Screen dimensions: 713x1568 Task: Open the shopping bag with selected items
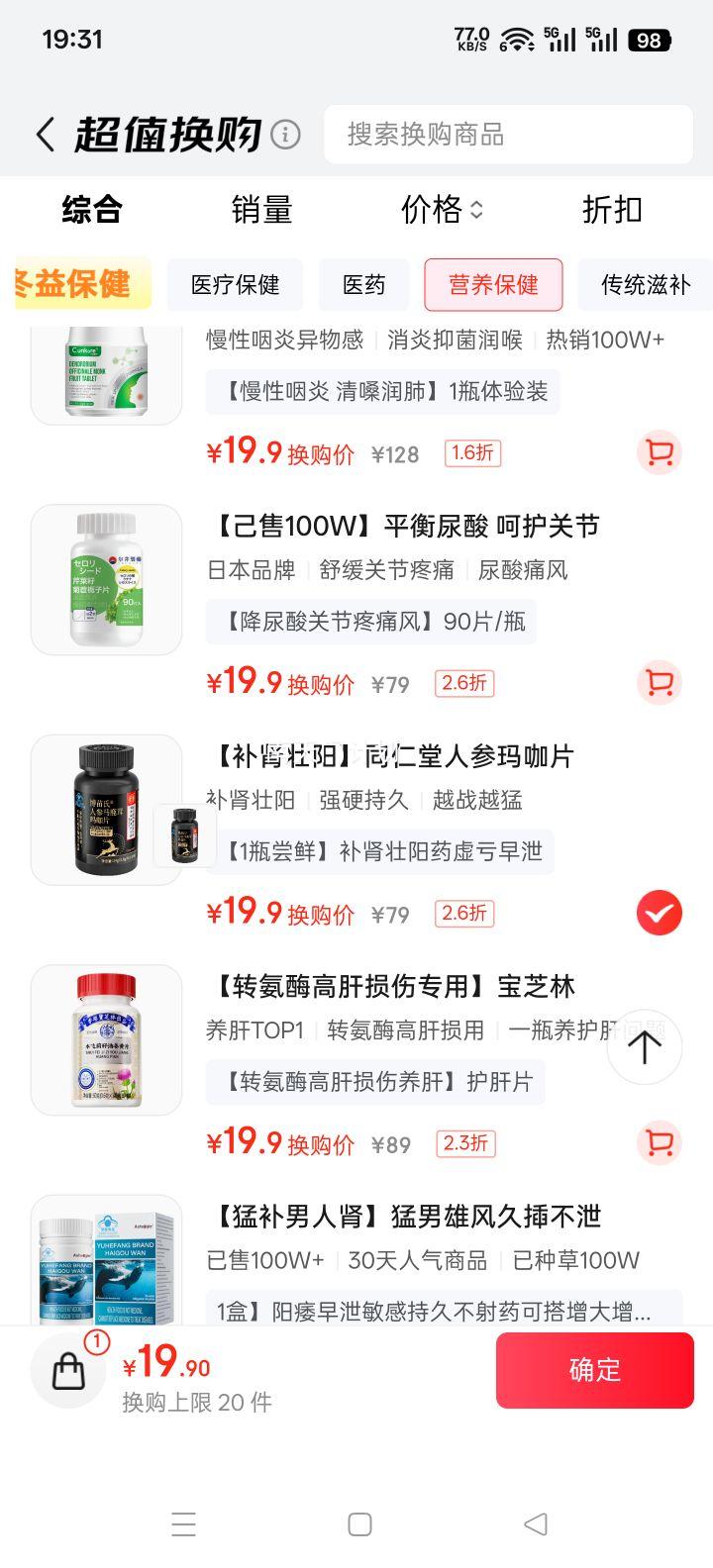pyautogui.click(x=69, y=1371)
